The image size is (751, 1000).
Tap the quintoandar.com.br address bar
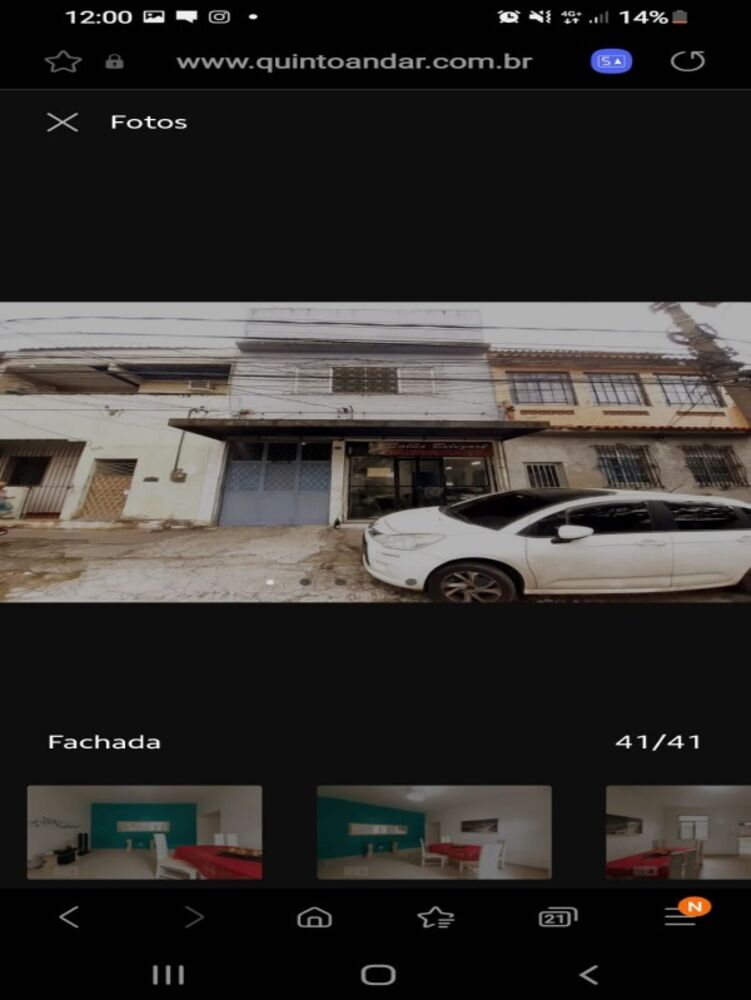(354, 62)
